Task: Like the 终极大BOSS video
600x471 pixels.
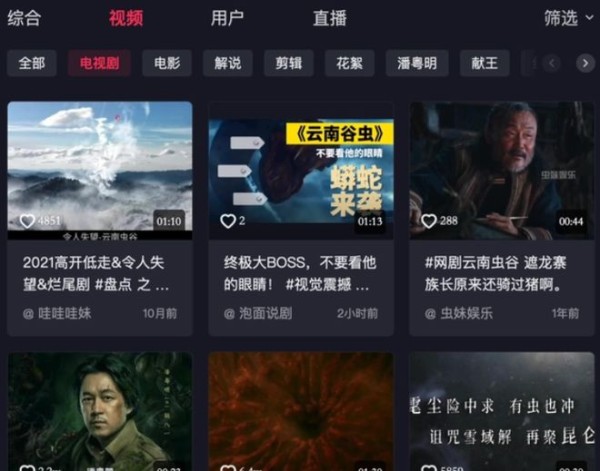Action: 228,221
